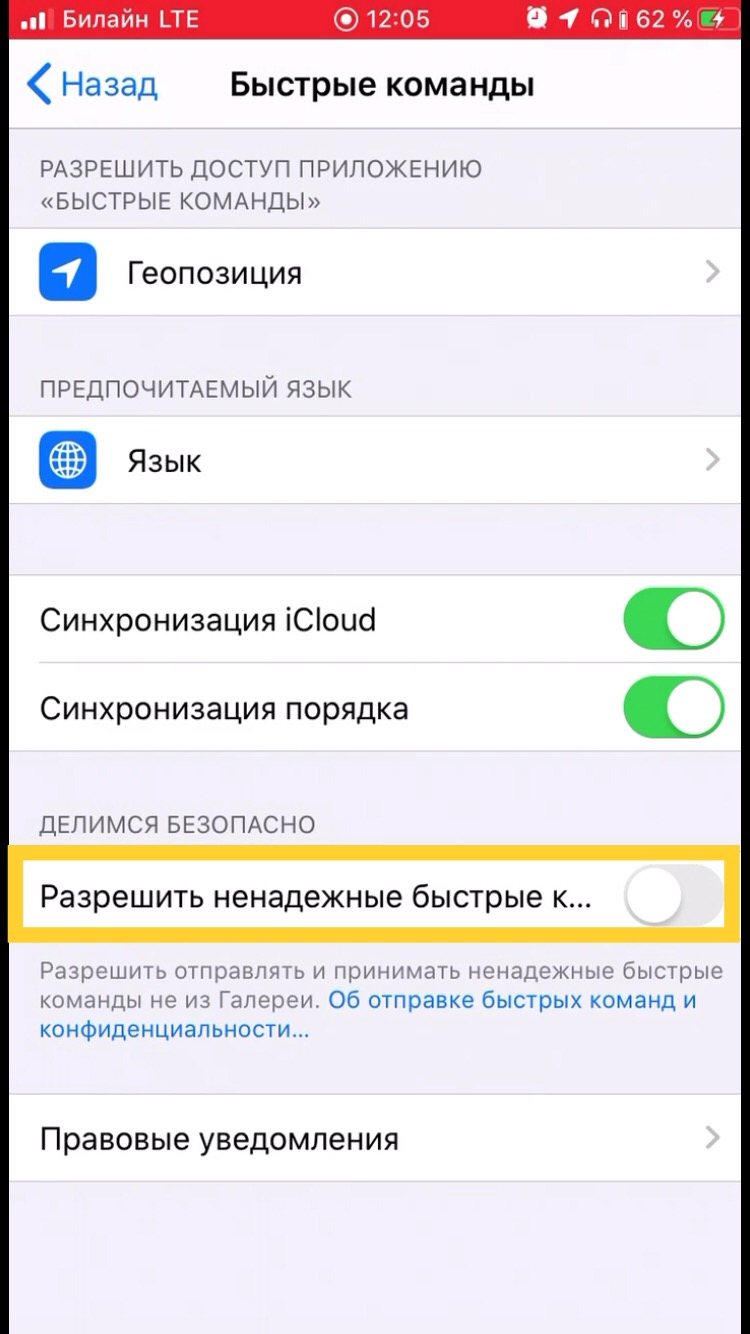
Task: Disable Синхронизация порядка switch
Action: 673,708
